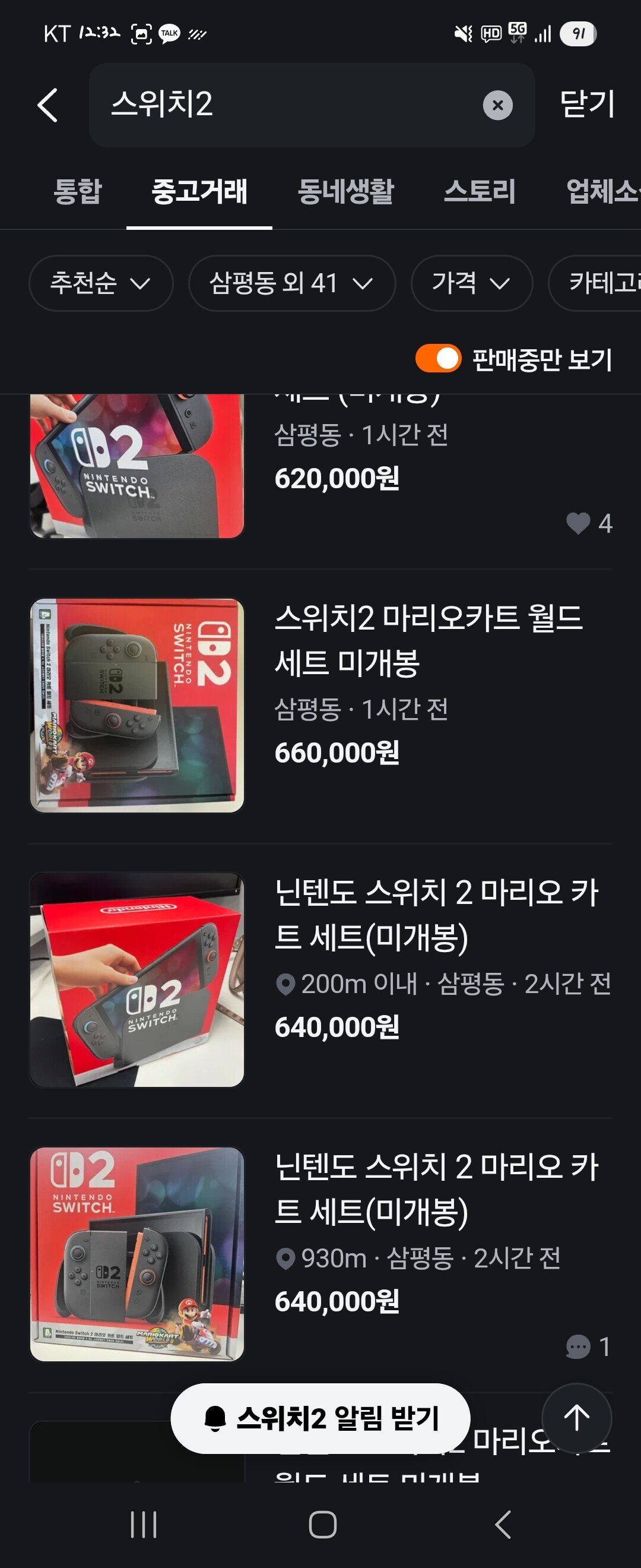Tap 스위치2 알림 받기 button

320,1418
